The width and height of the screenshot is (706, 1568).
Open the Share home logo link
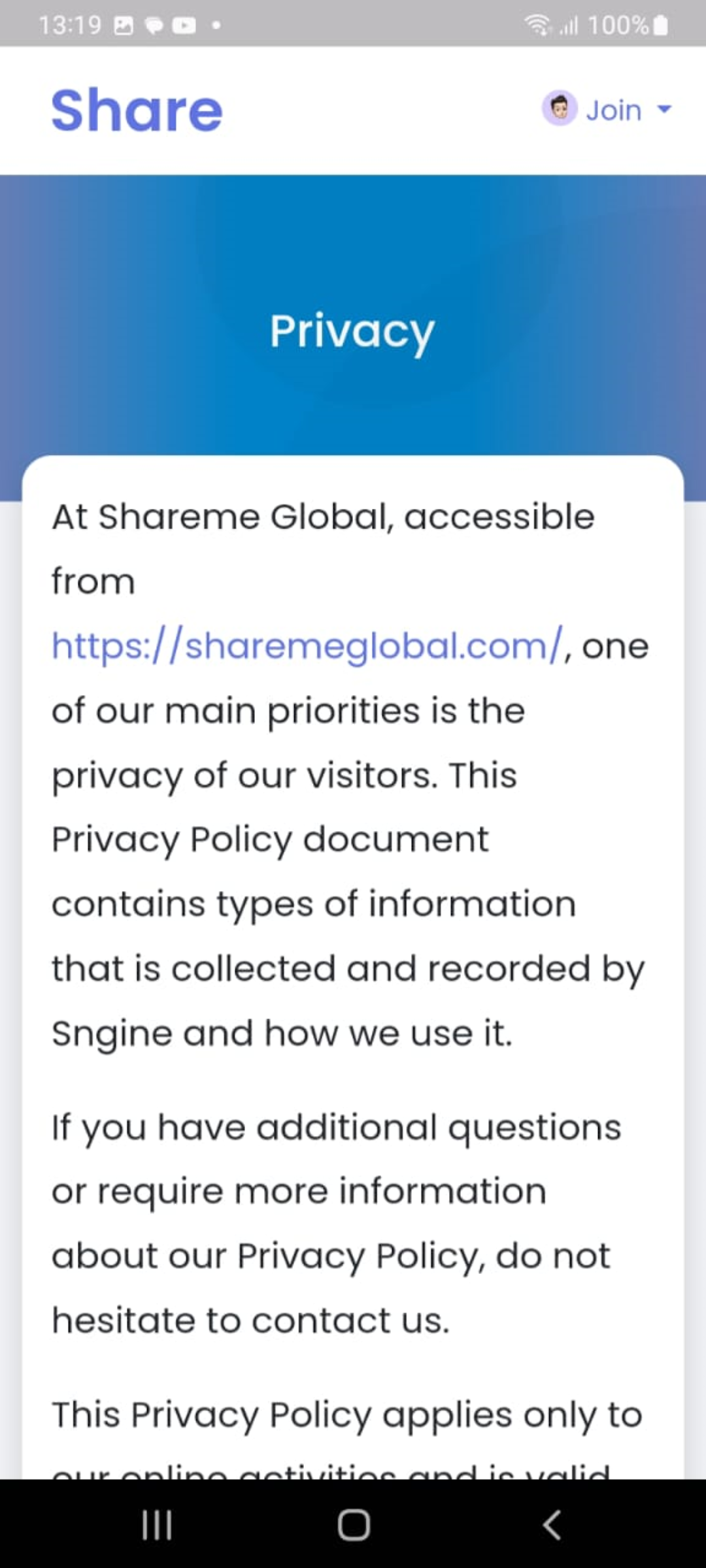[x=137, y=110]
